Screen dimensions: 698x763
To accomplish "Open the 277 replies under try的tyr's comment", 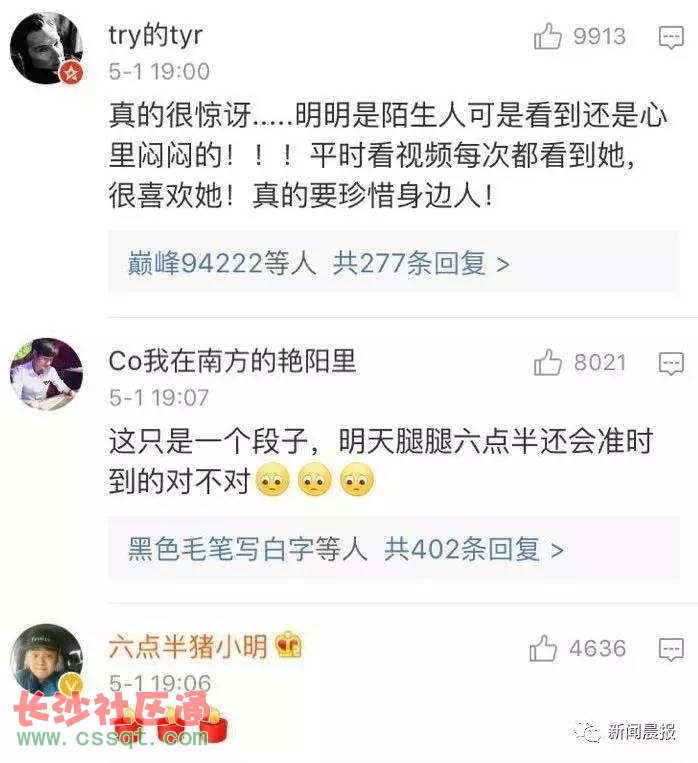I will pos(320,263).
